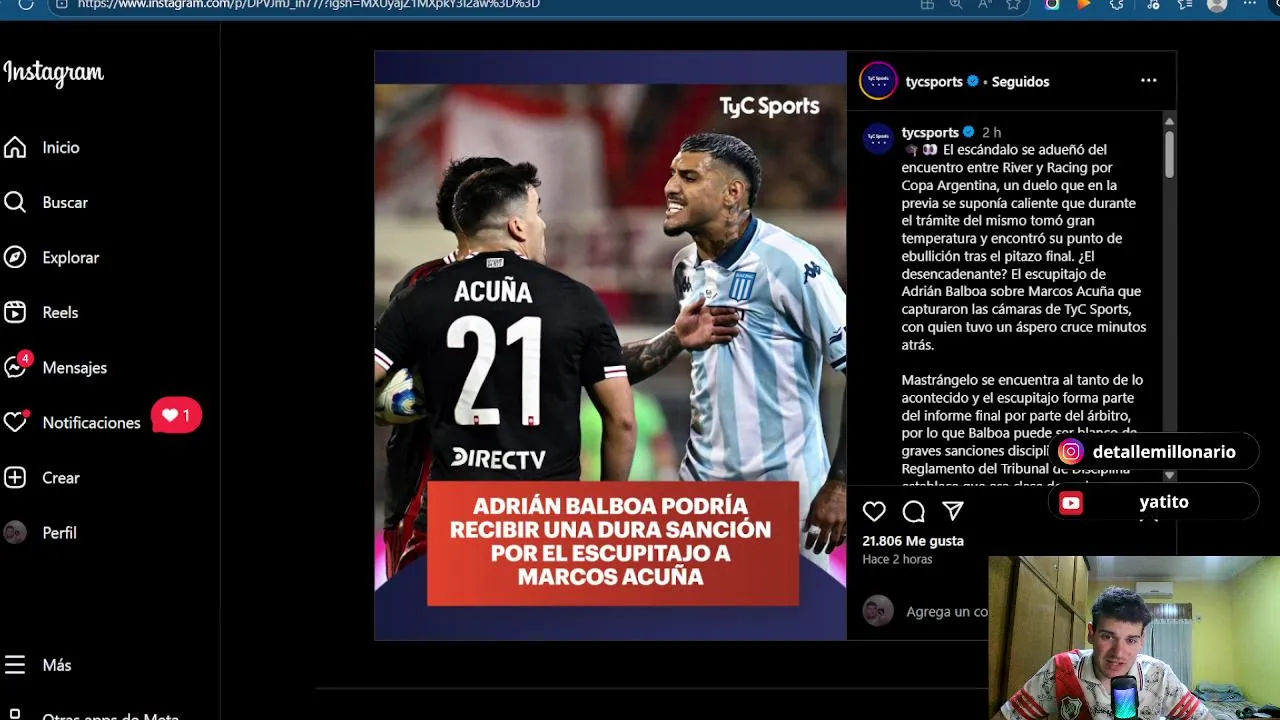Screen dimensions: 1280x720
Task: Open the Notificaciones panel
Action: point(90,422)
